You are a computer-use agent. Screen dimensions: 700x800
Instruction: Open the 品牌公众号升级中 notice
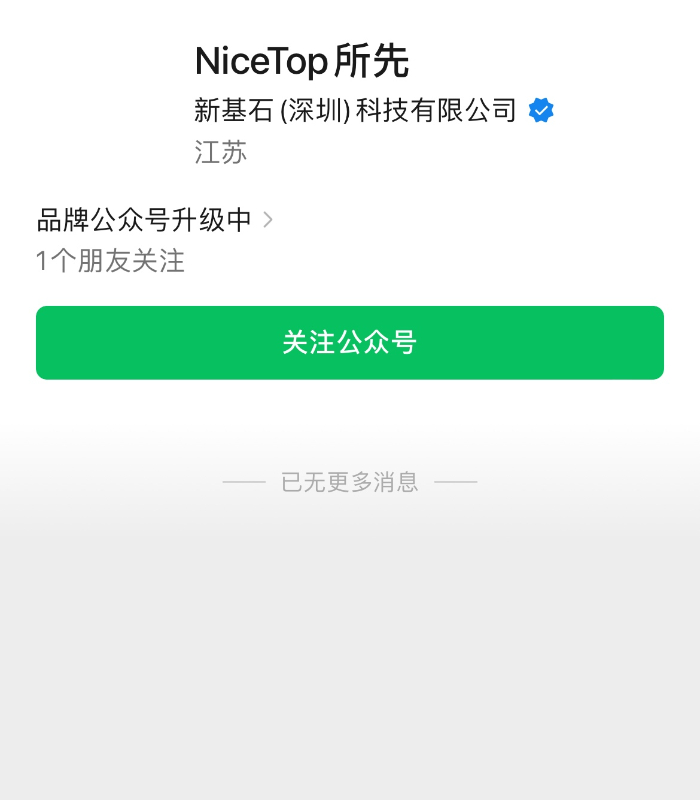click(x=154, y=220)
